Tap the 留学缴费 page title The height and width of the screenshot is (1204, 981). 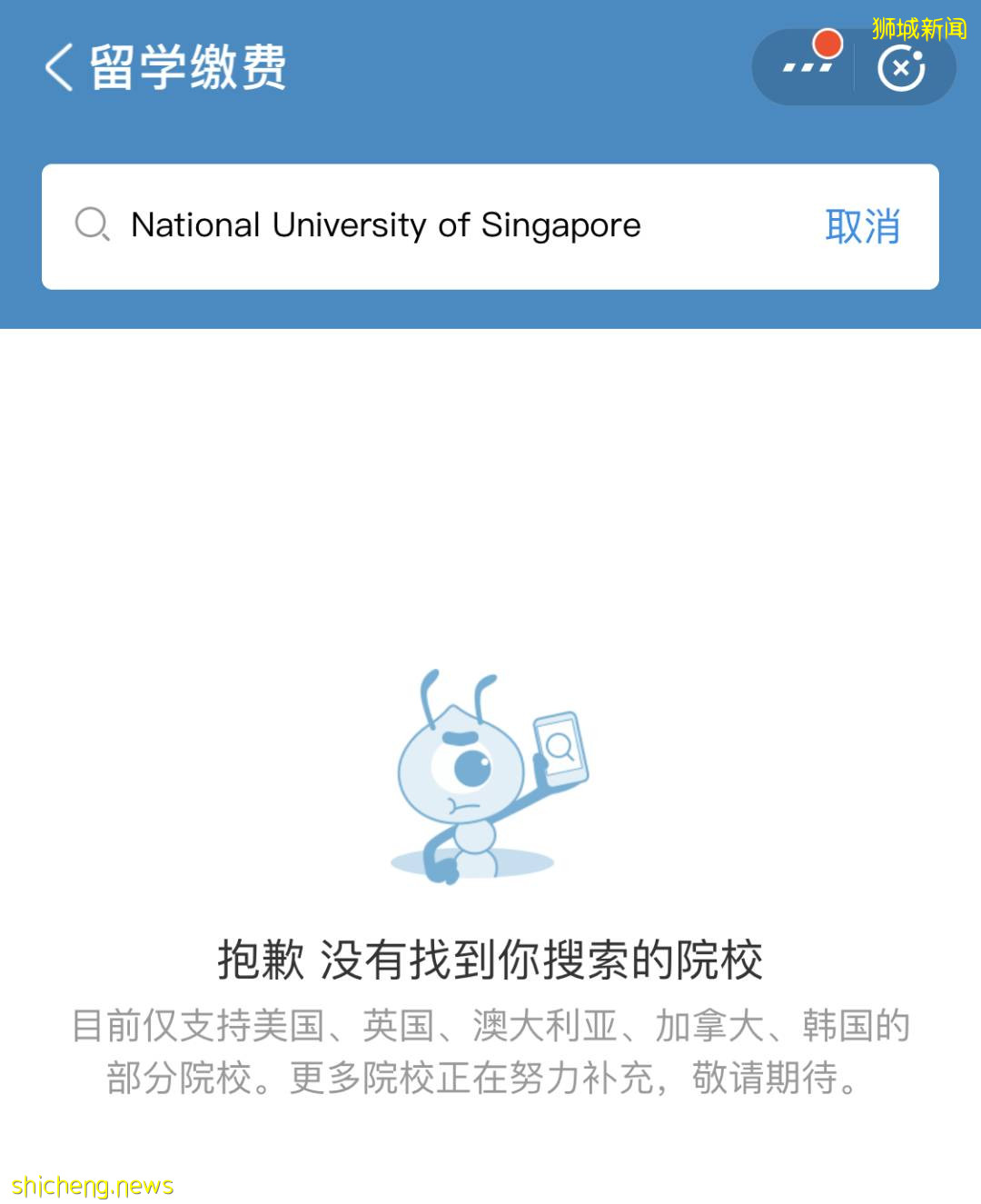click(x=187, y=68)
